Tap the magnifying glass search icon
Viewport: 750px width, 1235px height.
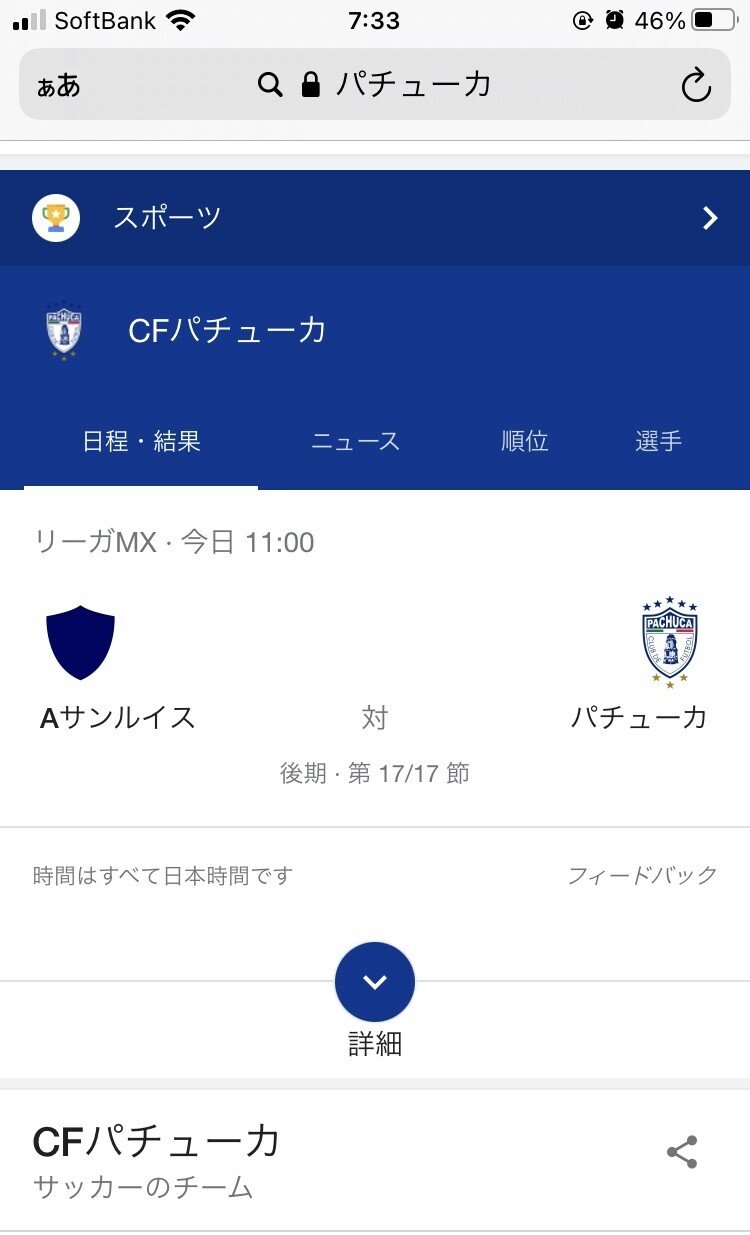(268, 85)
